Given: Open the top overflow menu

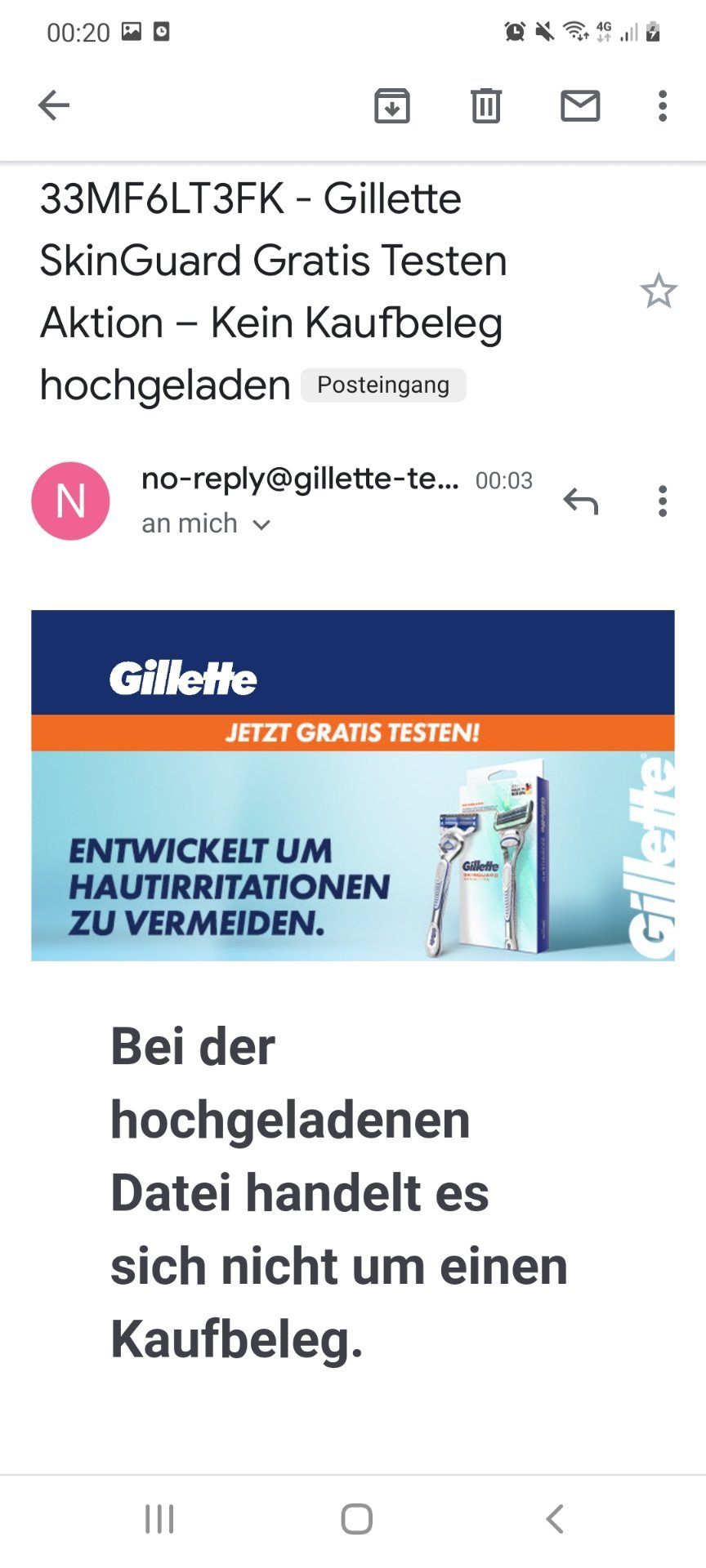Looking at the screenshot, I should 663,105.
